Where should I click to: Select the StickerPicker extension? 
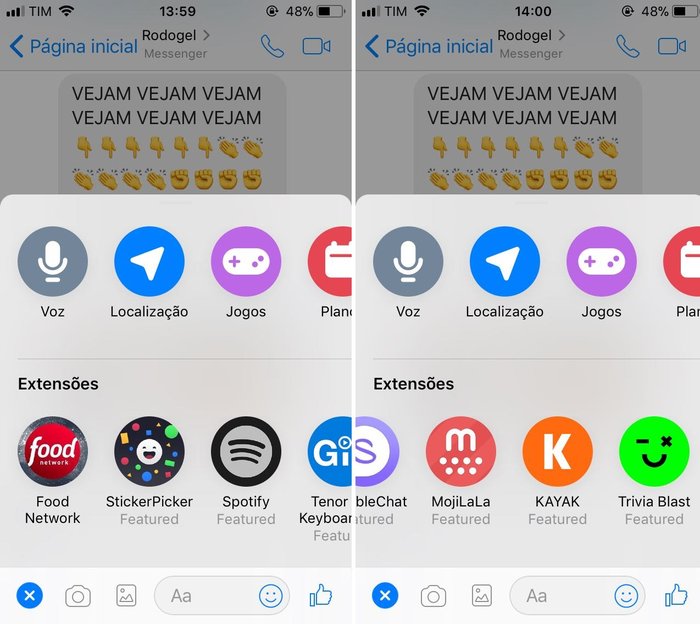[150, 452]
